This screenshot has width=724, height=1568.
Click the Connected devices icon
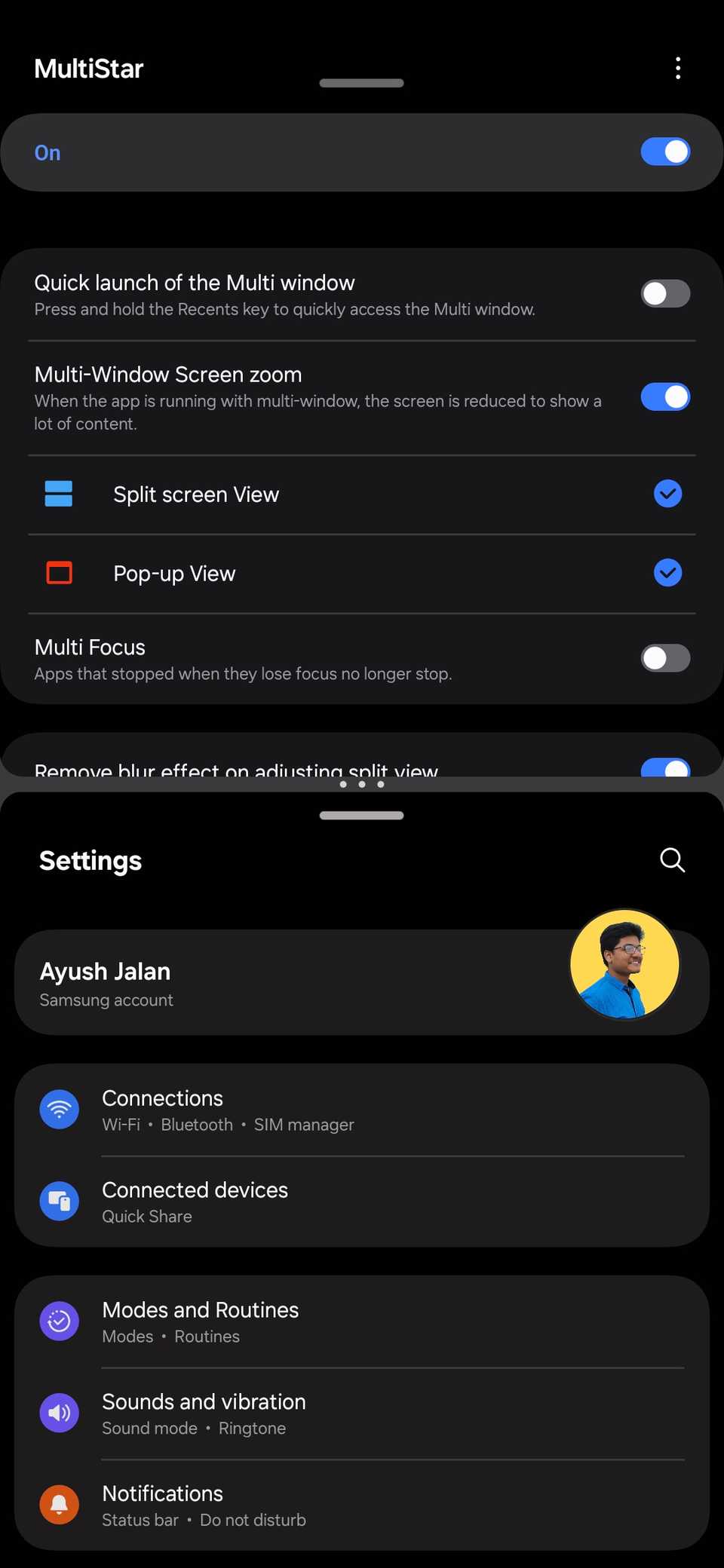(59, 1201)
